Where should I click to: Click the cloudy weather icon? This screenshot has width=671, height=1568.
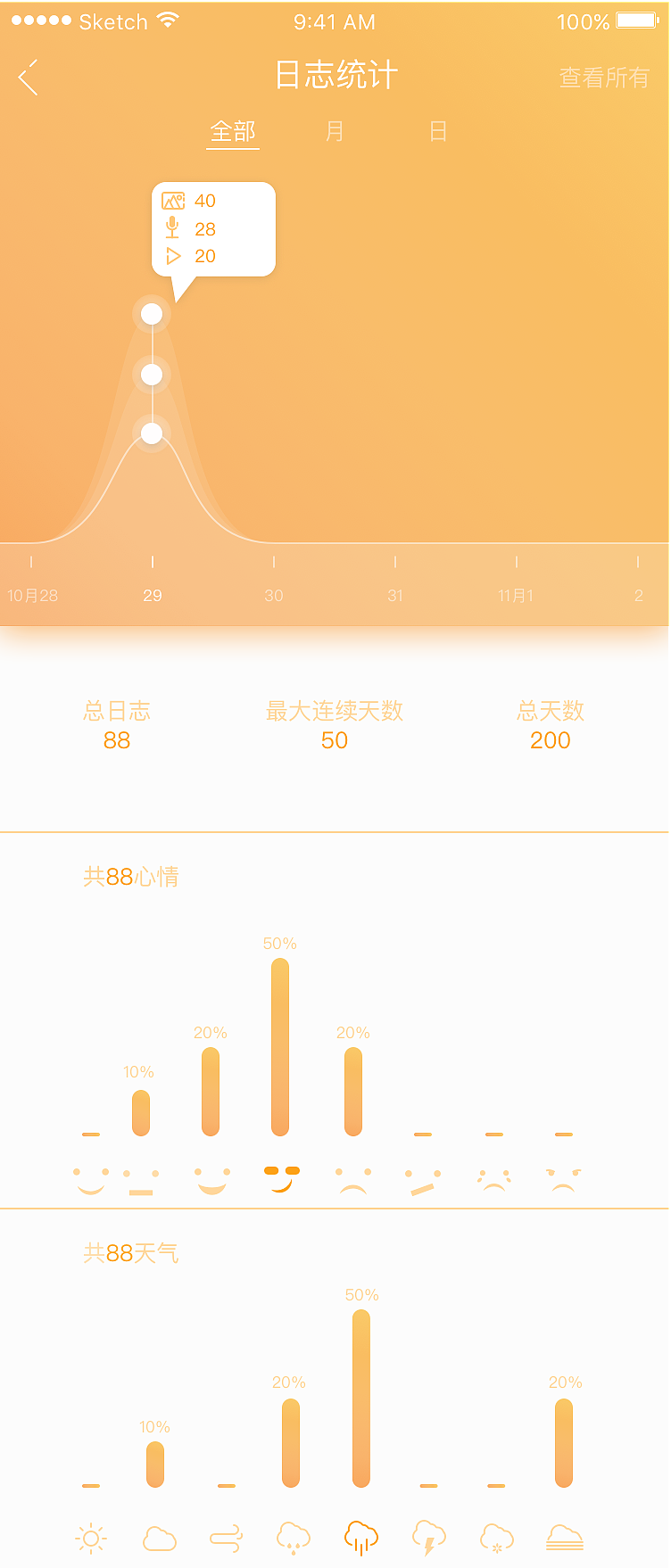tap(160, 1539)
